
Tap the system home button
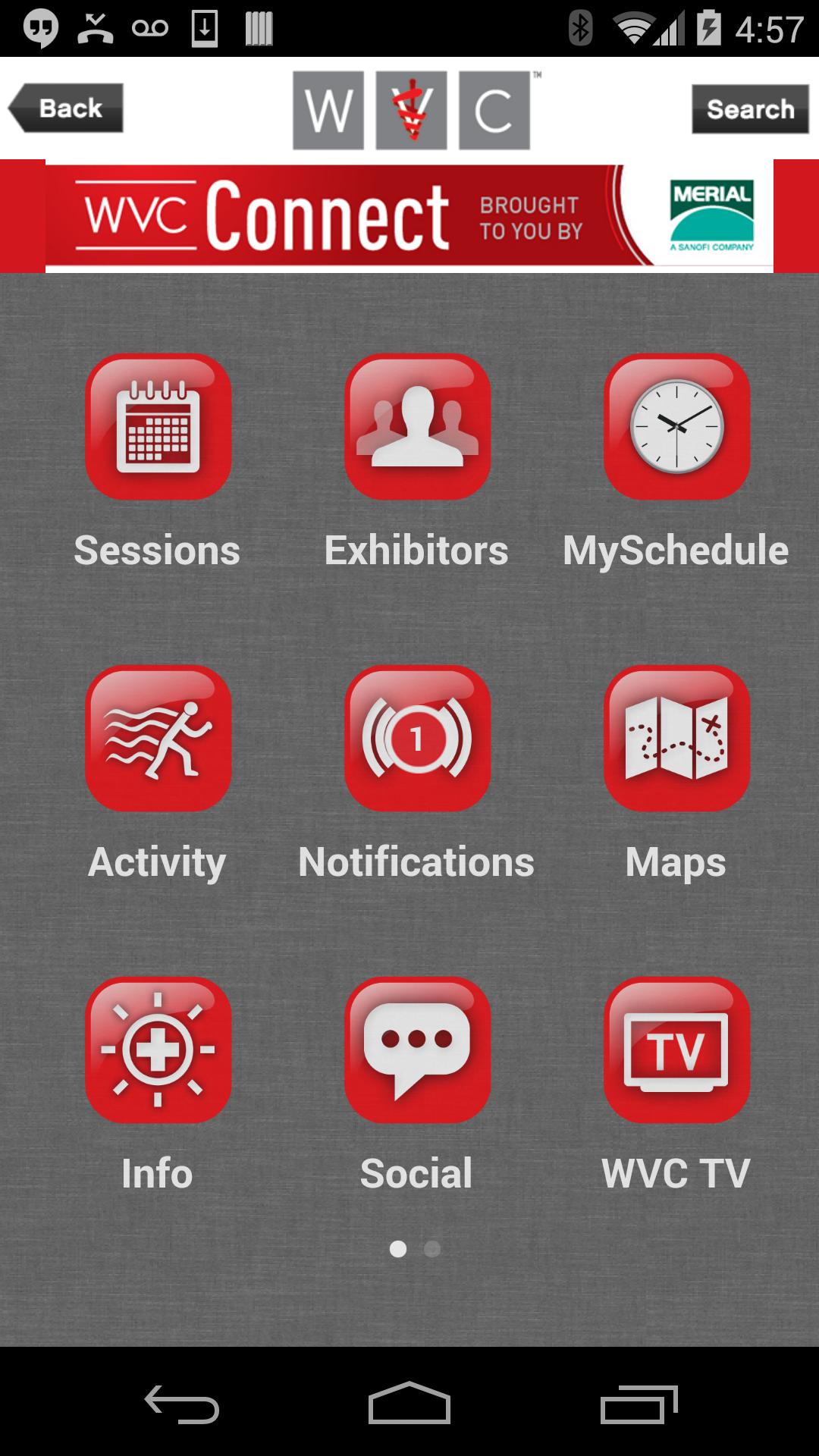coord(409,1404)
